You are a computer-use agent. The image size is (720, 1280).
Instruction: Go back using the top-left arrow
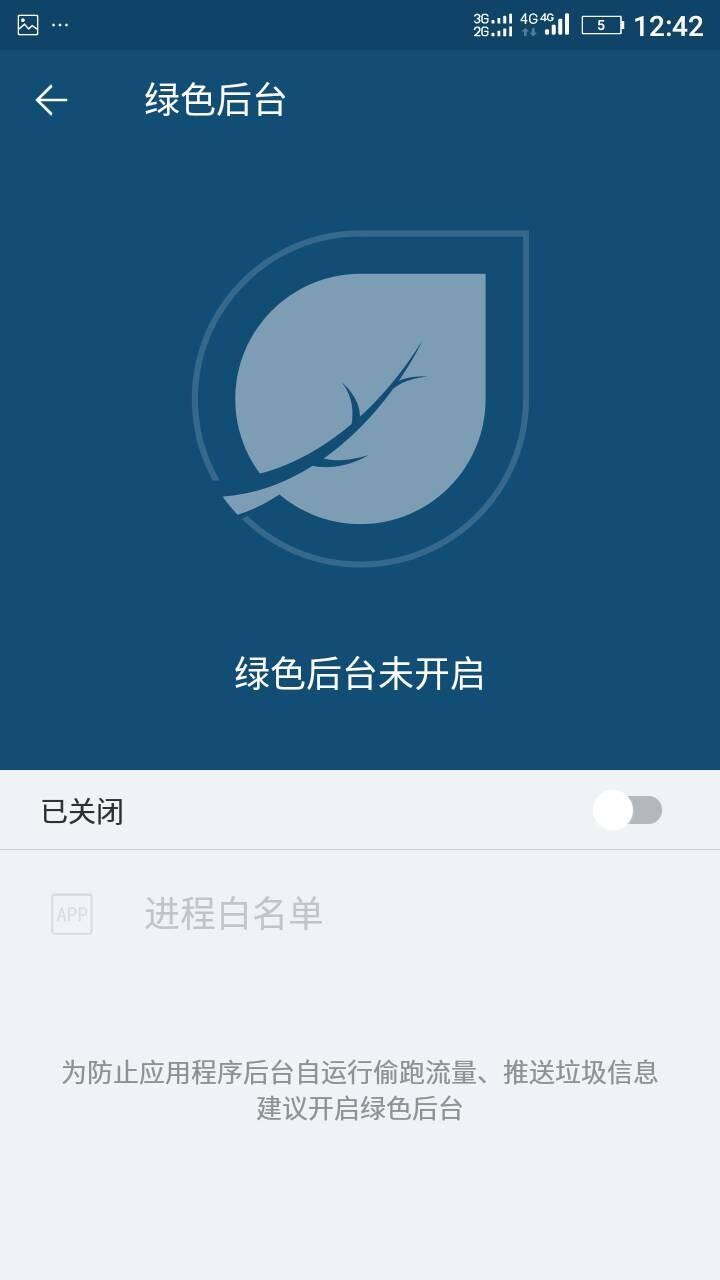tap(51, 100)
